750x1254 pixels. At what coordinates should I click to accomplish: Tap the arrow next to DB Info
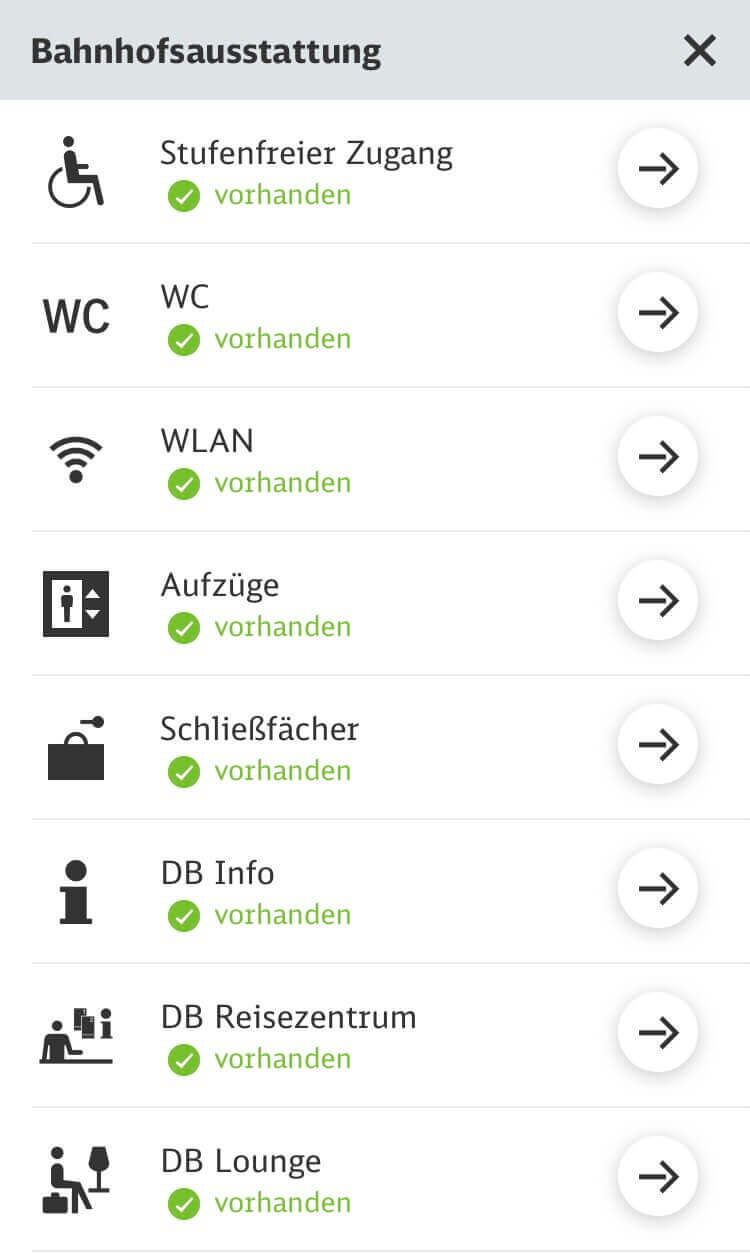coord(658,889)
